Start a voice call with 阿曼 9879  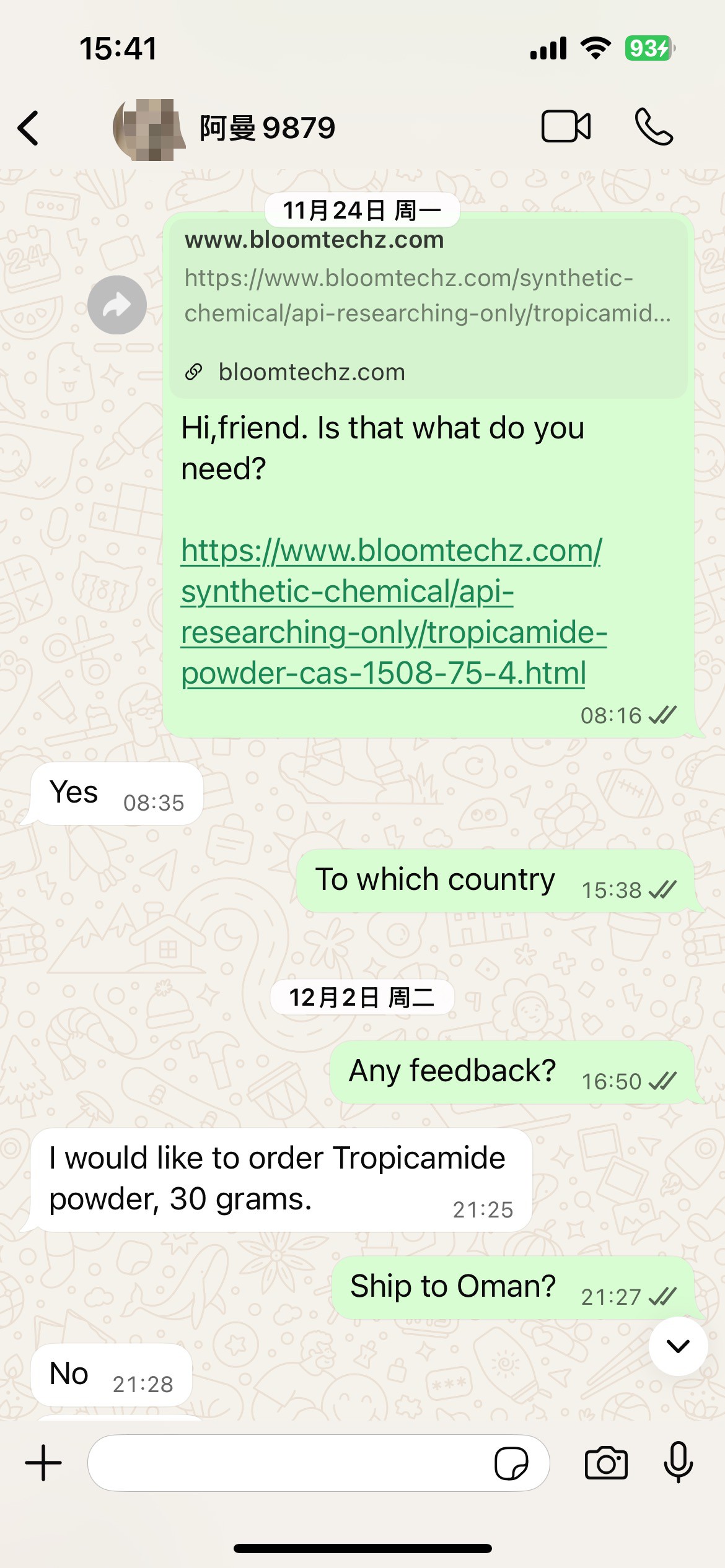[x=654, y=127]
